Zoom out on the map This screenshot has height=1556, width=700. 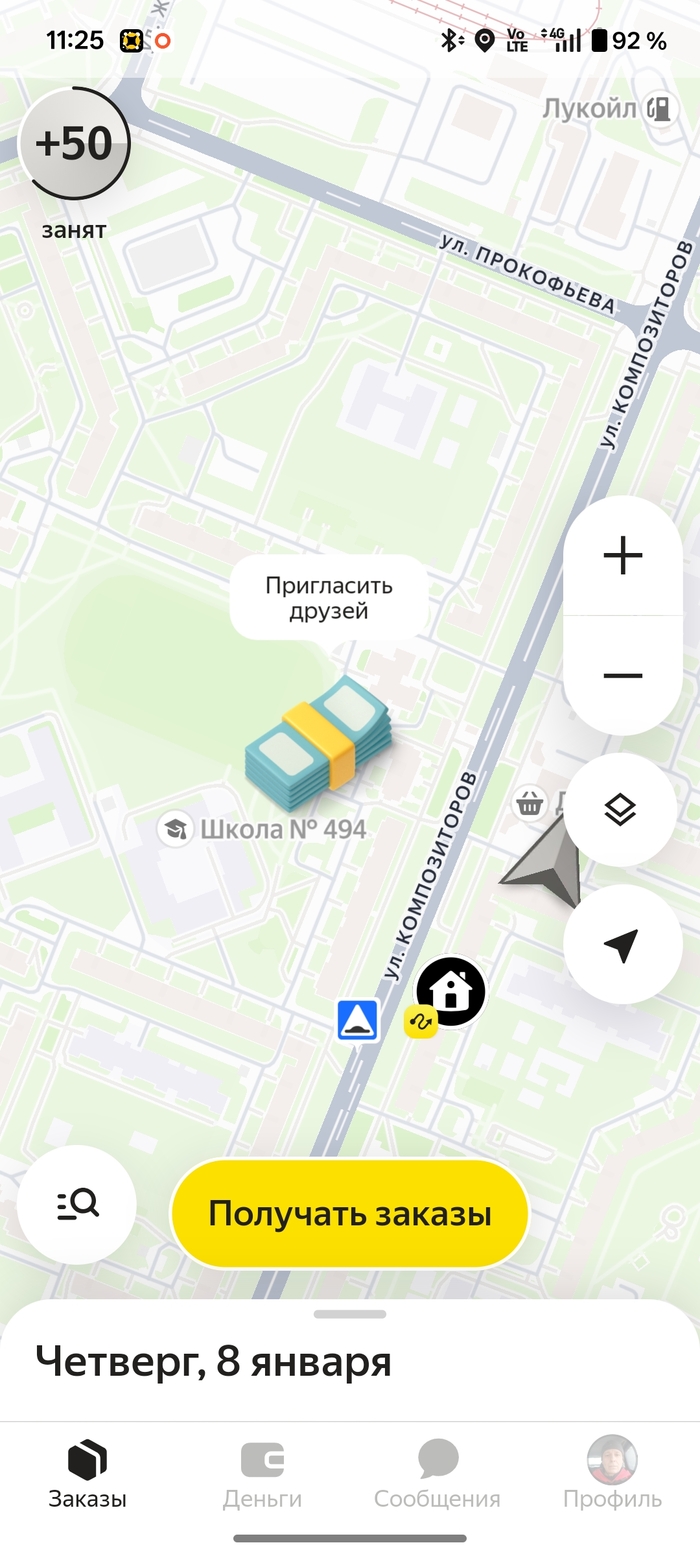click(622, 676)
